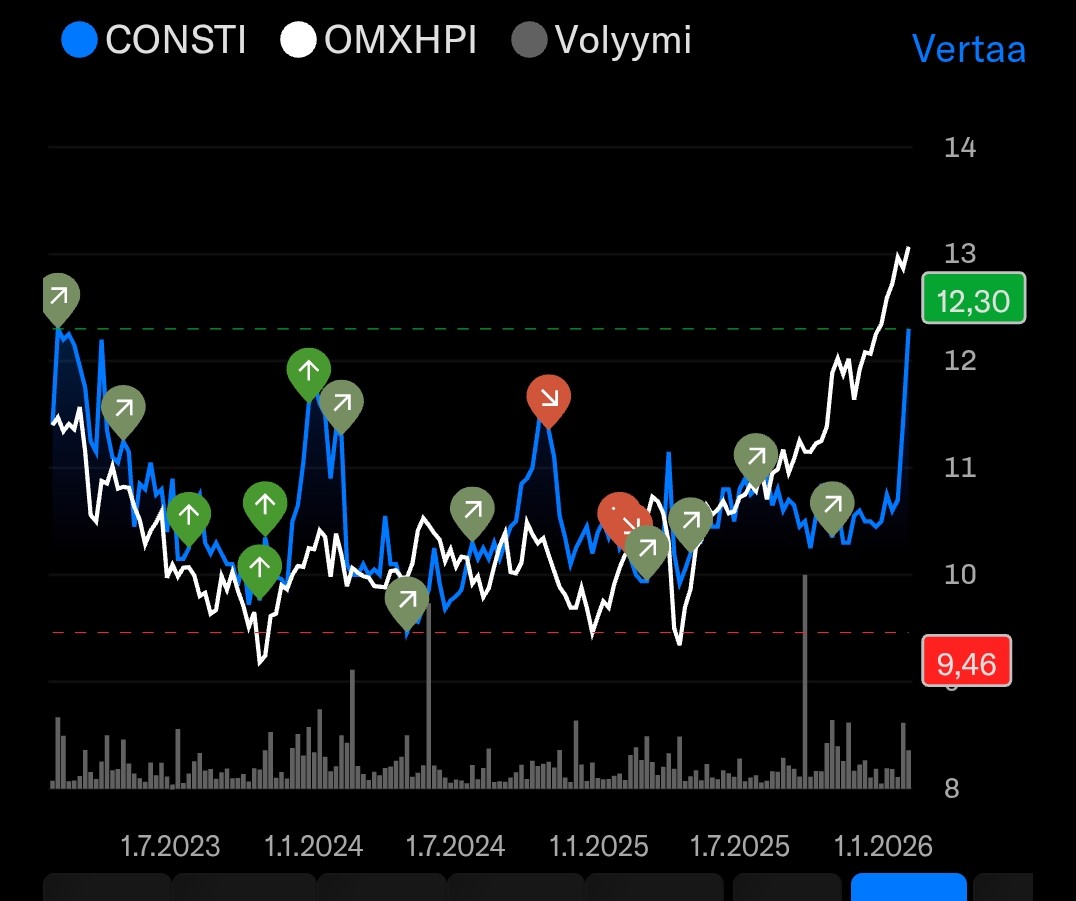Tap the marker at the chart's starting high

[x=59, y=294]
